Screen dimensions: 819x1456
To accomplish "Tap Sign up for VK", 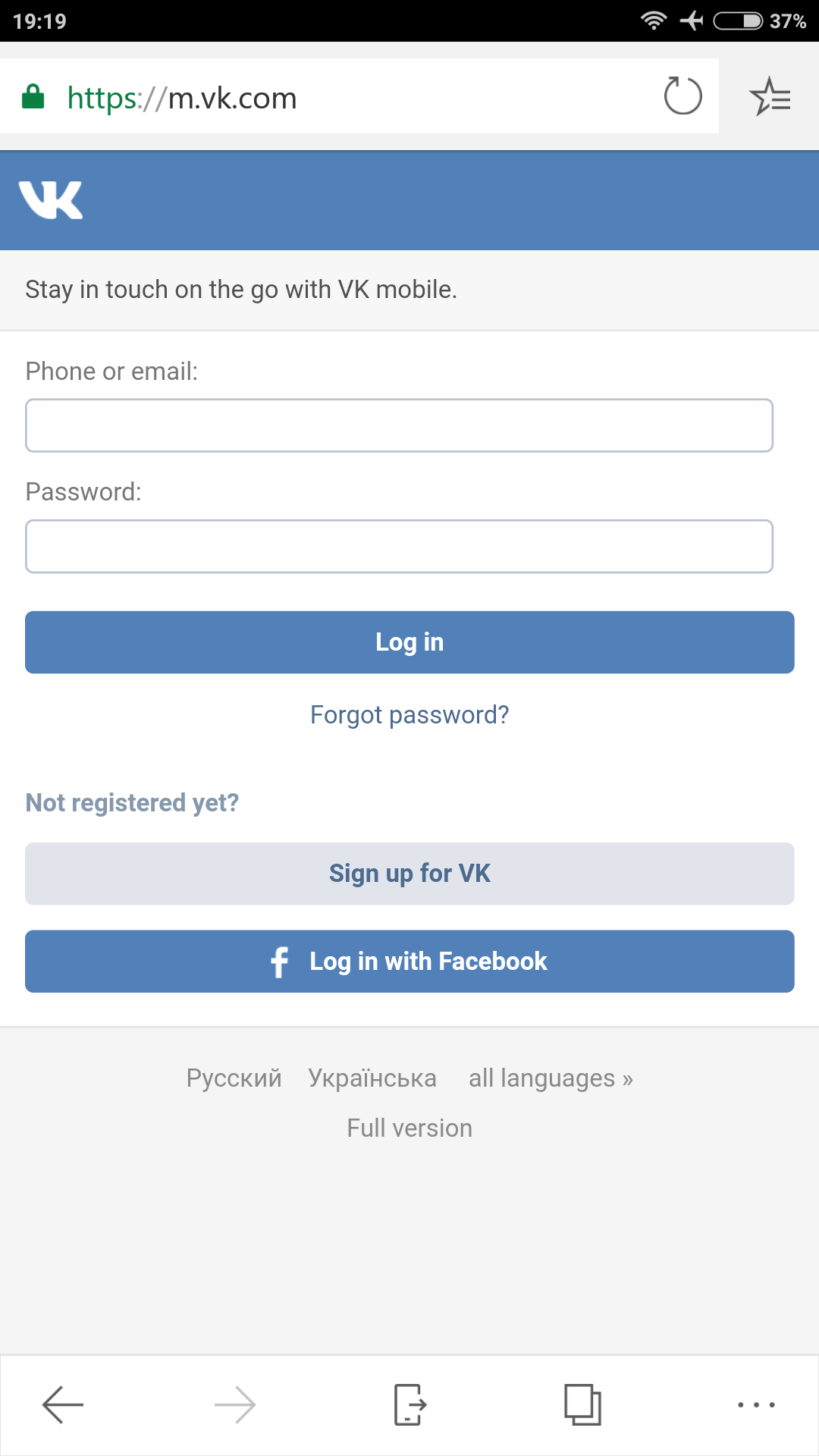I will point(409,874).
